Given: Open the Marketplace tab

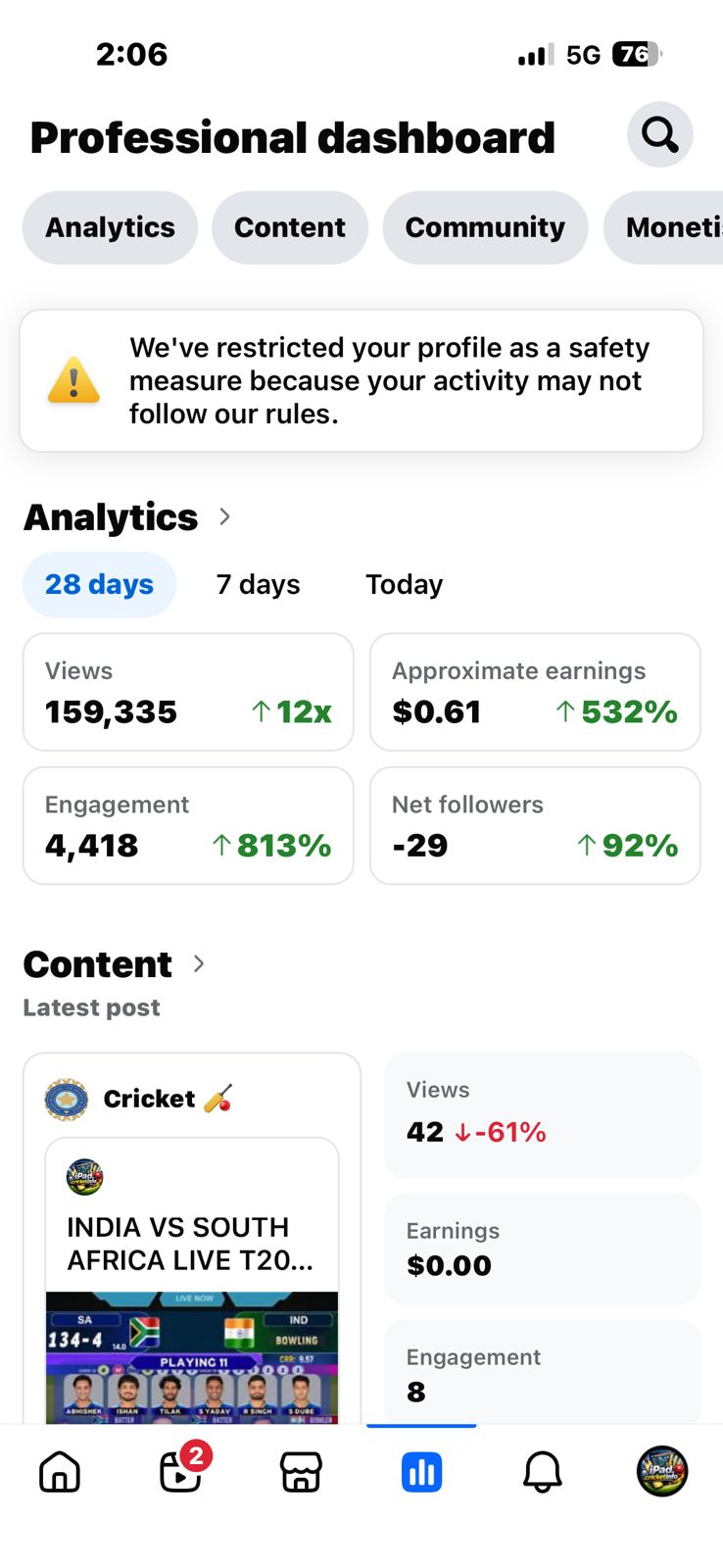Looking at the screenshot, I should (301, 1472).
